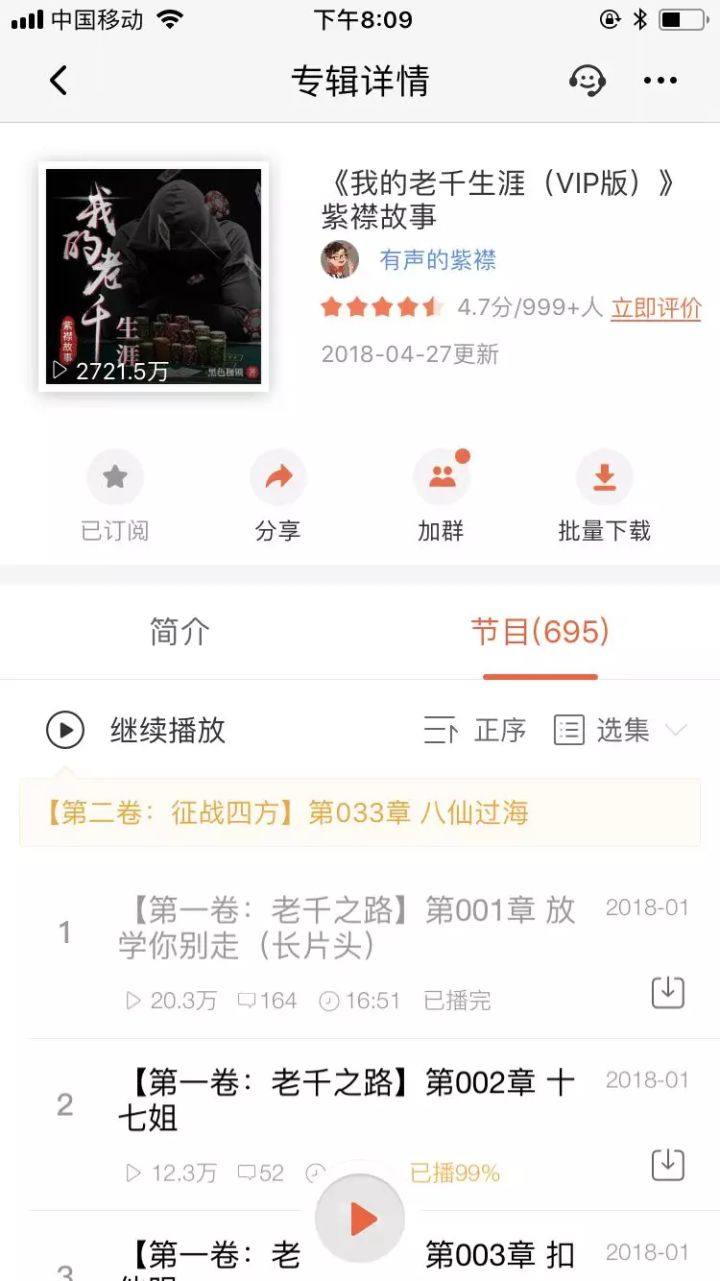Tap 立即评价 to rate the album
The width and height of the screenshot is (720, 1281).
click(656, 308)
